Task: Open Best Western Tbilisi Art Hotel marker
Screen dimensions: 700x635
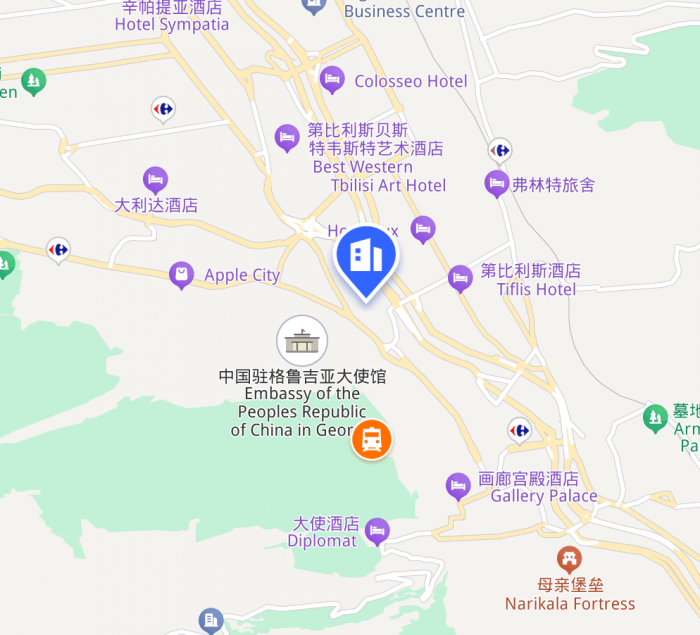Action: tap(287, 137)
